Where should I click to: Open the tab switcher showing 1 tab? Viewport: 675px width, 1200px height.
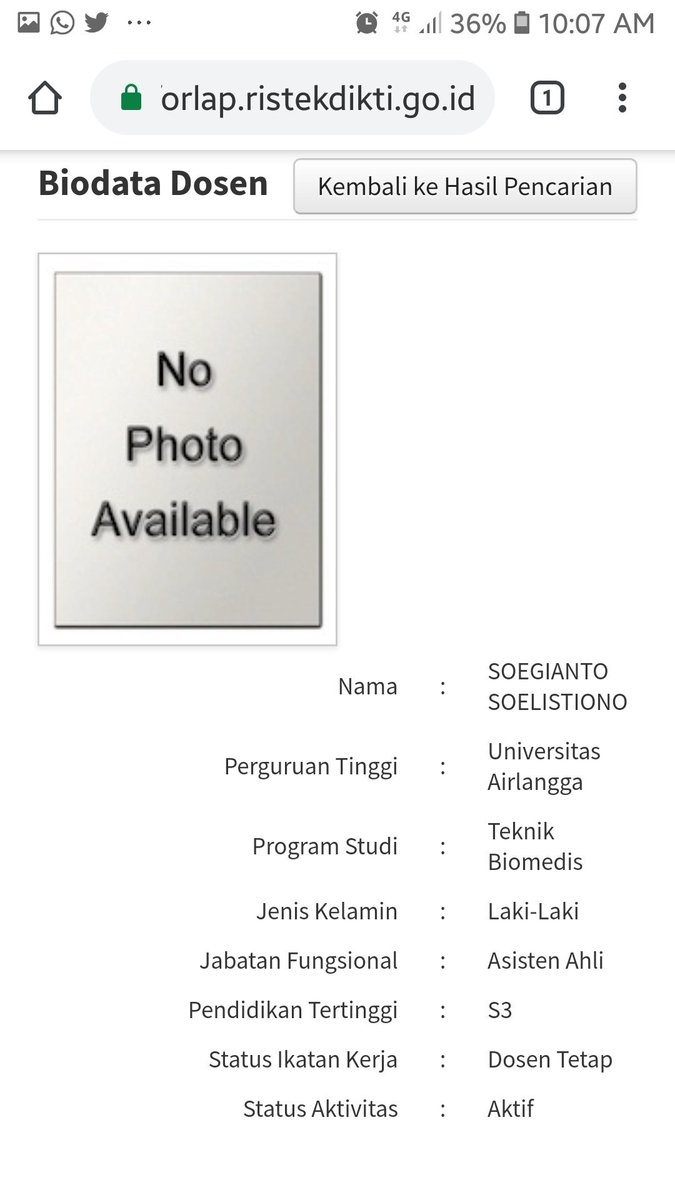point(547,98)
